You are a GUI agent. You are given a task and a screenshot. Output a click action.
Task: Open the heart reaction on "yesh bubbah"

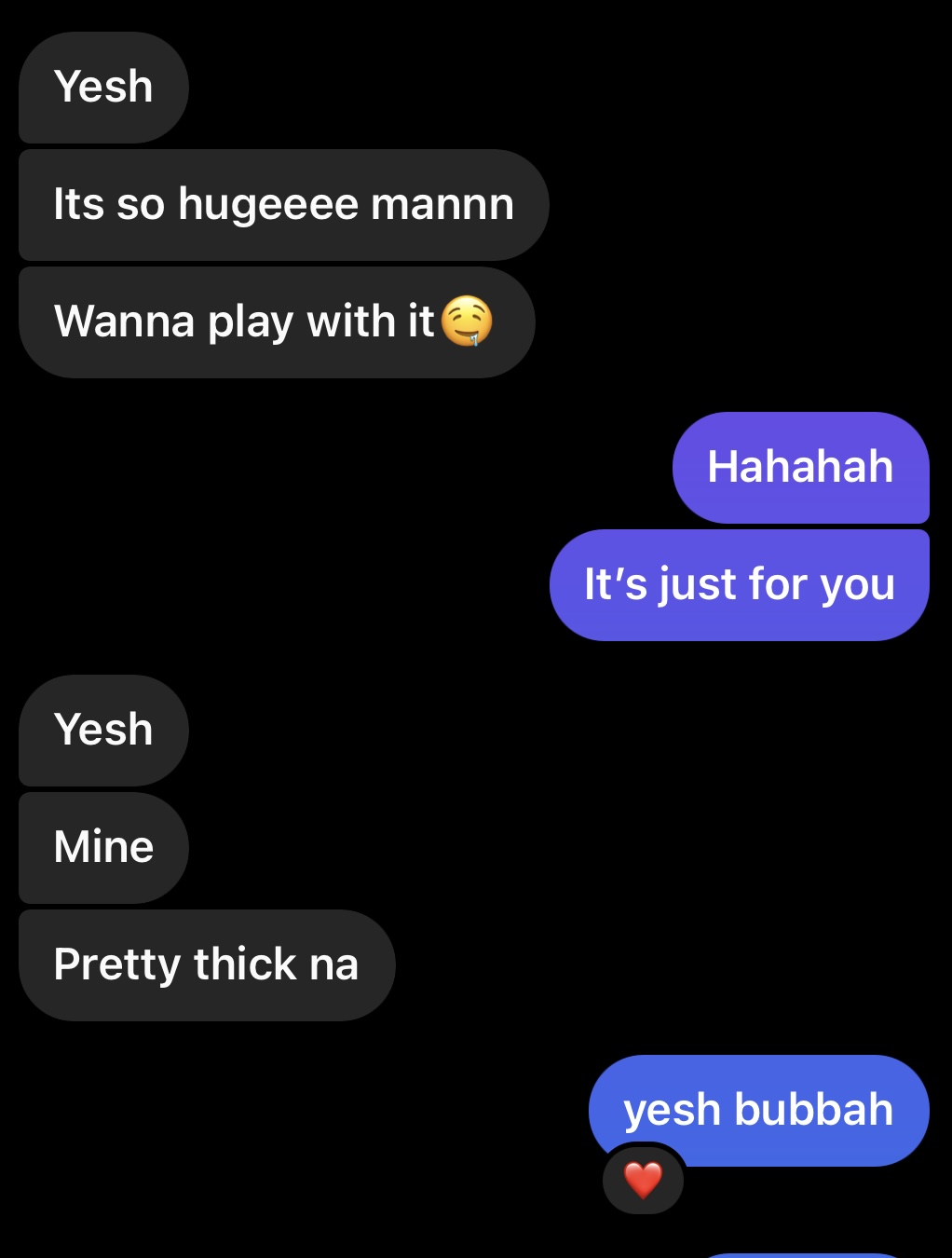(x=643, y=1180)
